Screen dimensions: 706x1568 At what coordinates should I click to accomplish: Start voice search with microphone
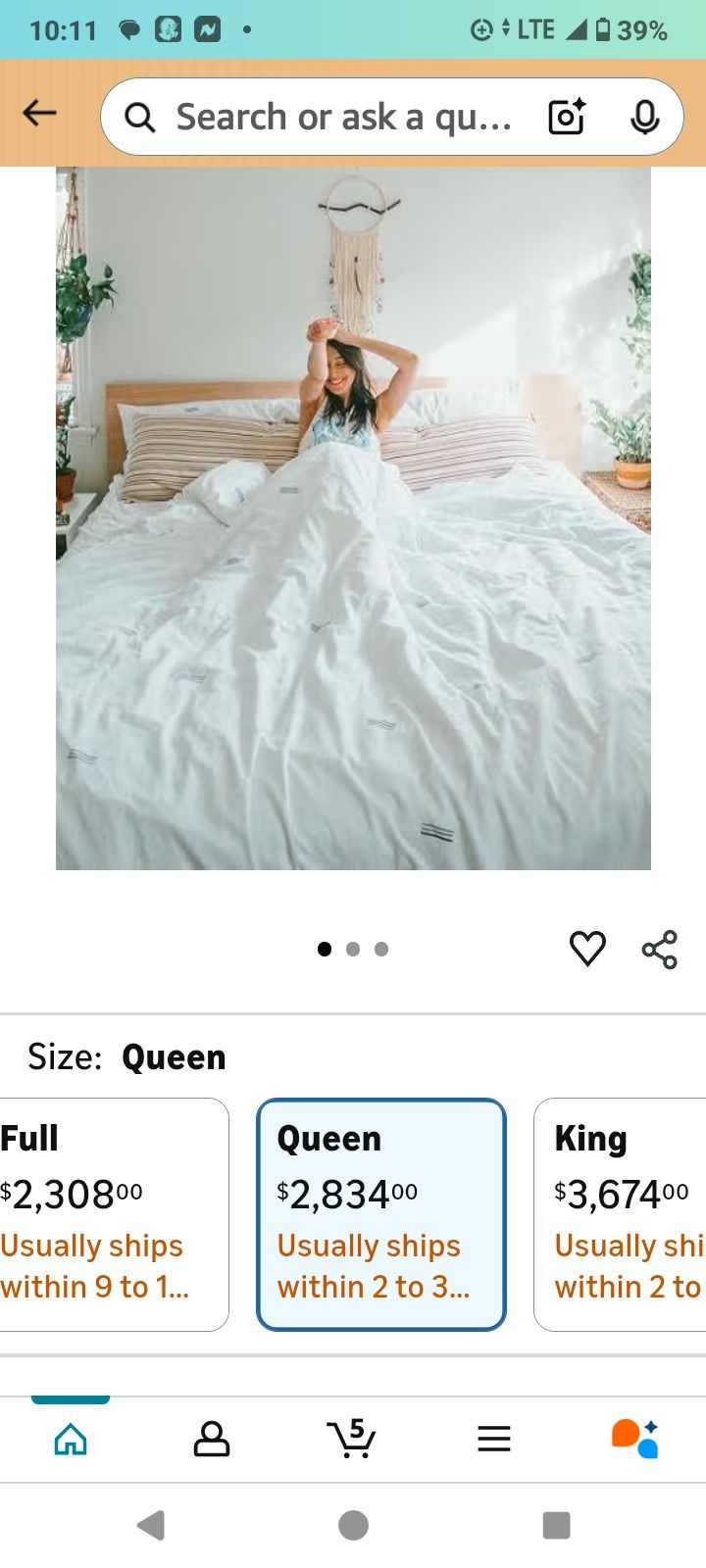point(644,118)
